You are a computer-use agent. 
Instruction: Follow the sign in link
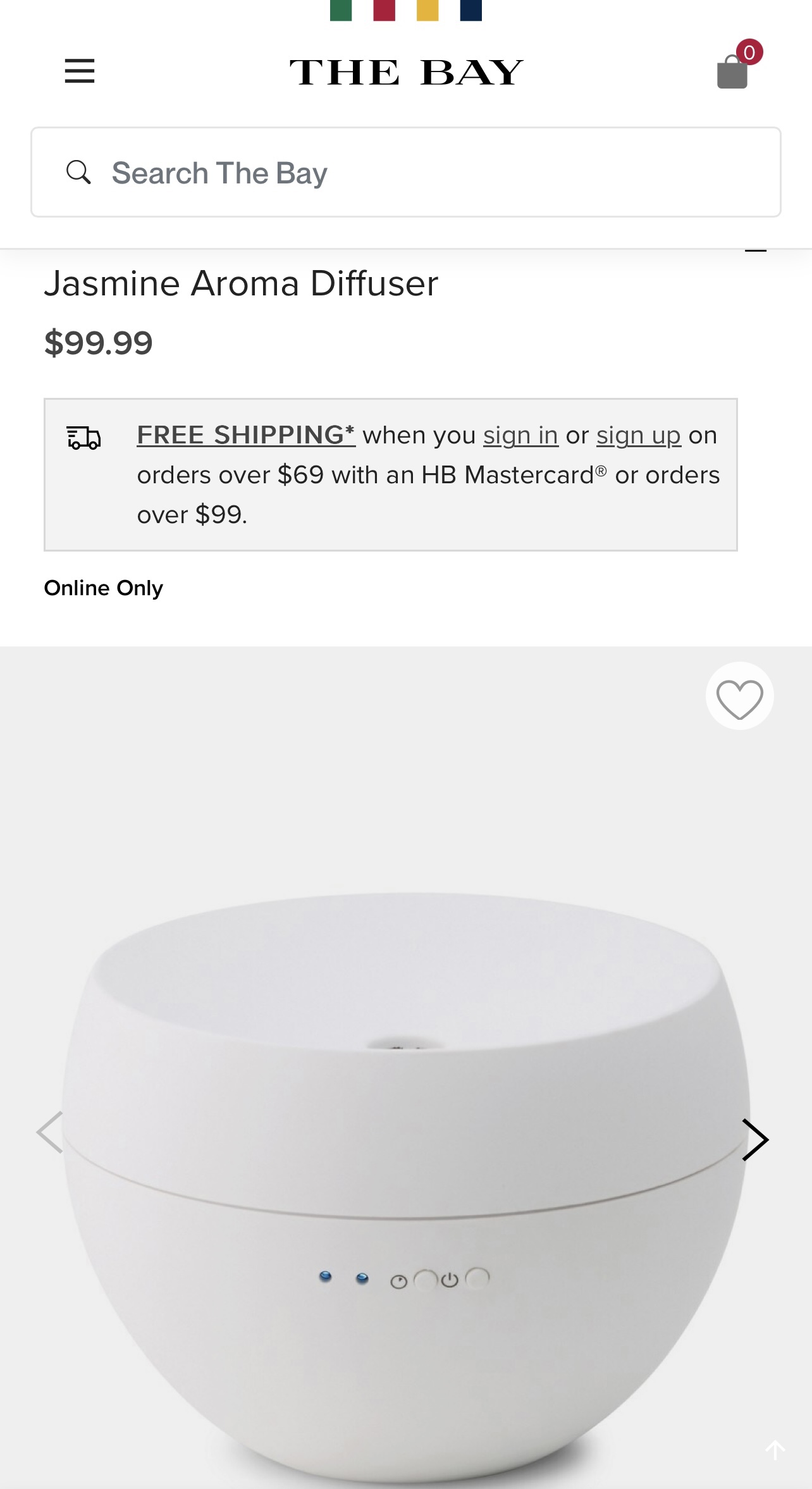520,435
